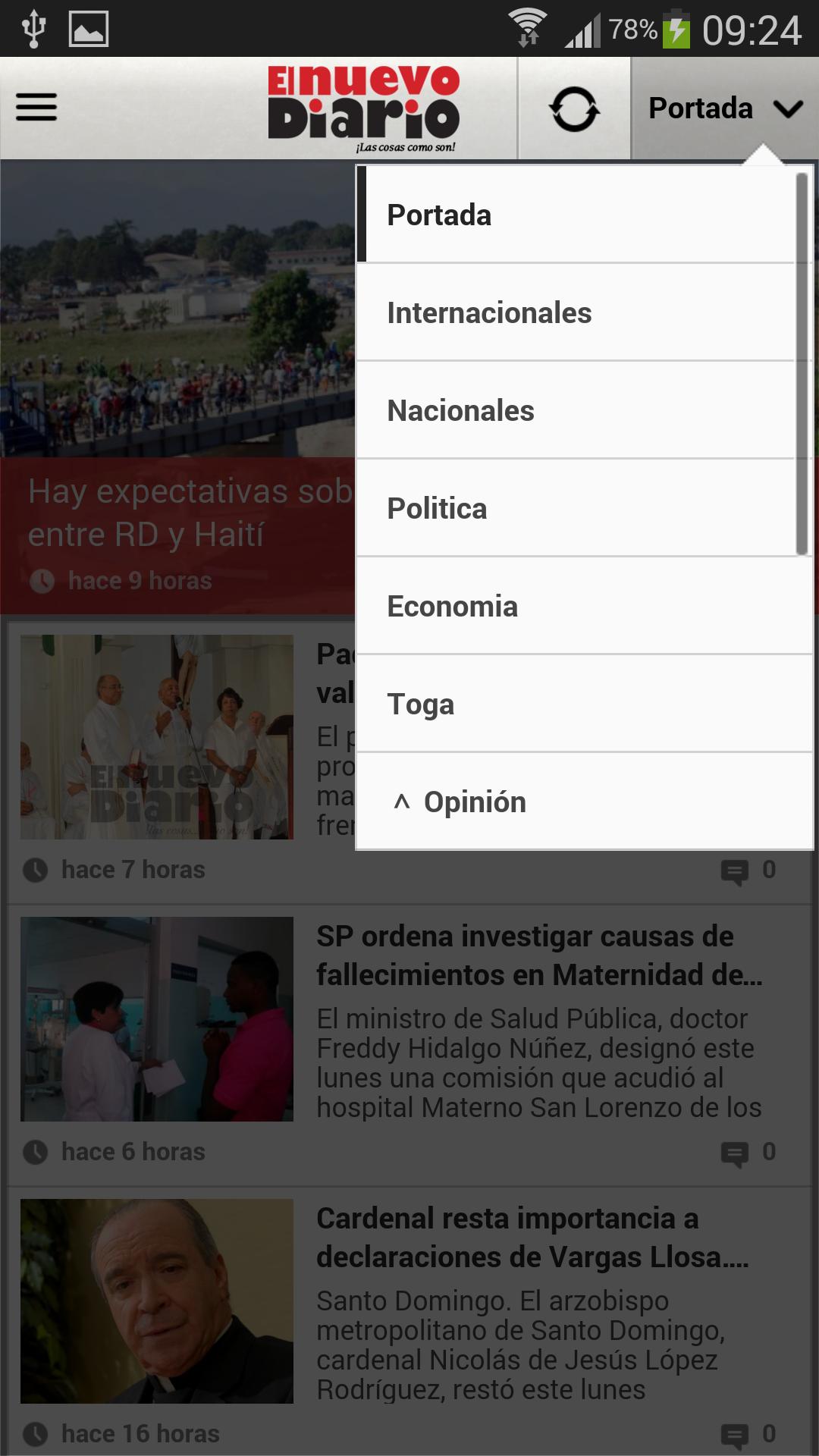Open the hamburger drawer menu

click(x=36, y=107)
